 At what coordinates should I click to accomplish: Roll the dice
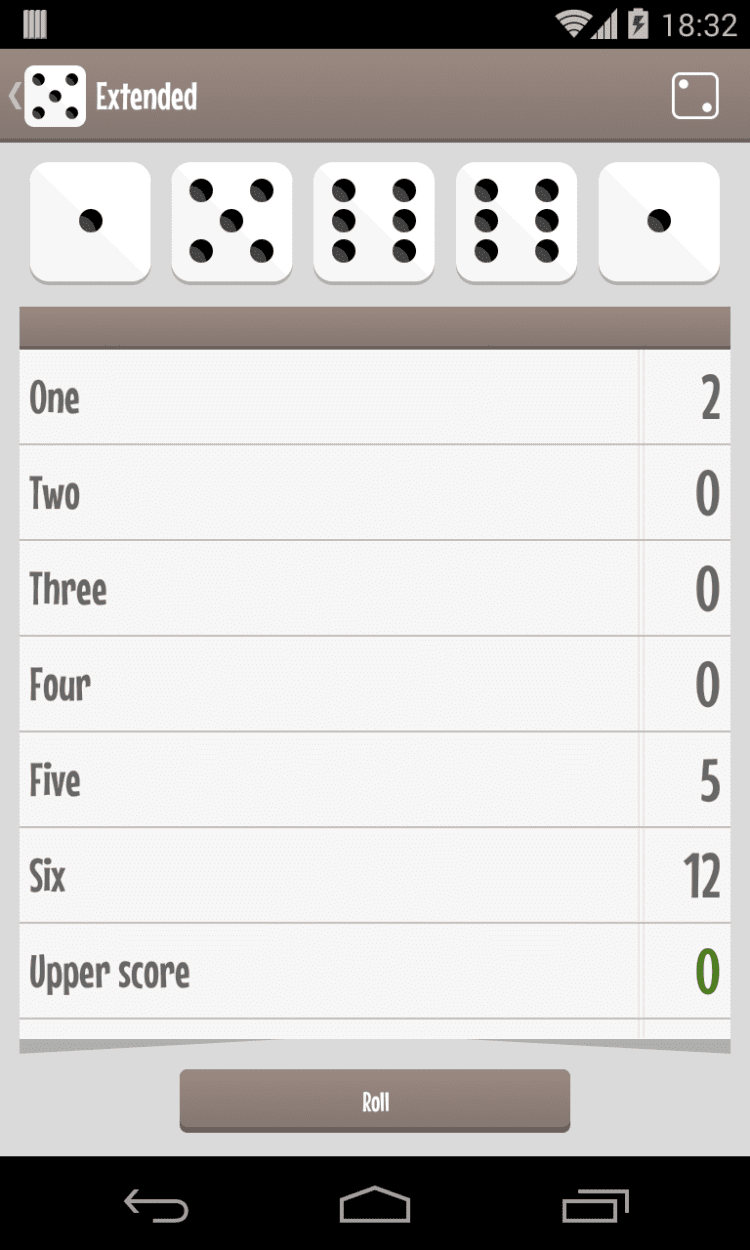point(375,1101)
